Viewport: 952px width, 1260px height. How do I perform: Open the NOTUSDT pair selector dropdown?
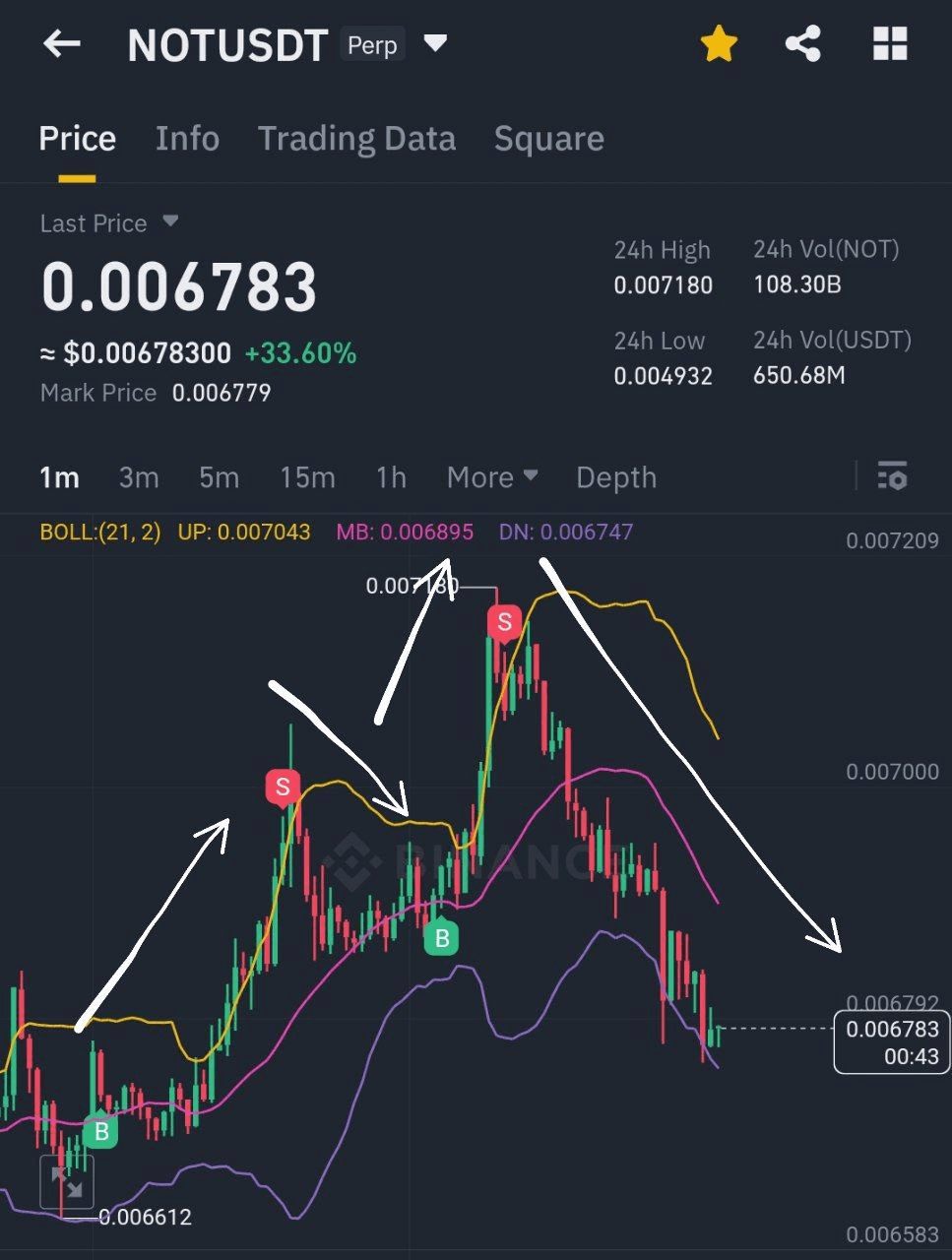pyautogui.click(x=435, y=44)
